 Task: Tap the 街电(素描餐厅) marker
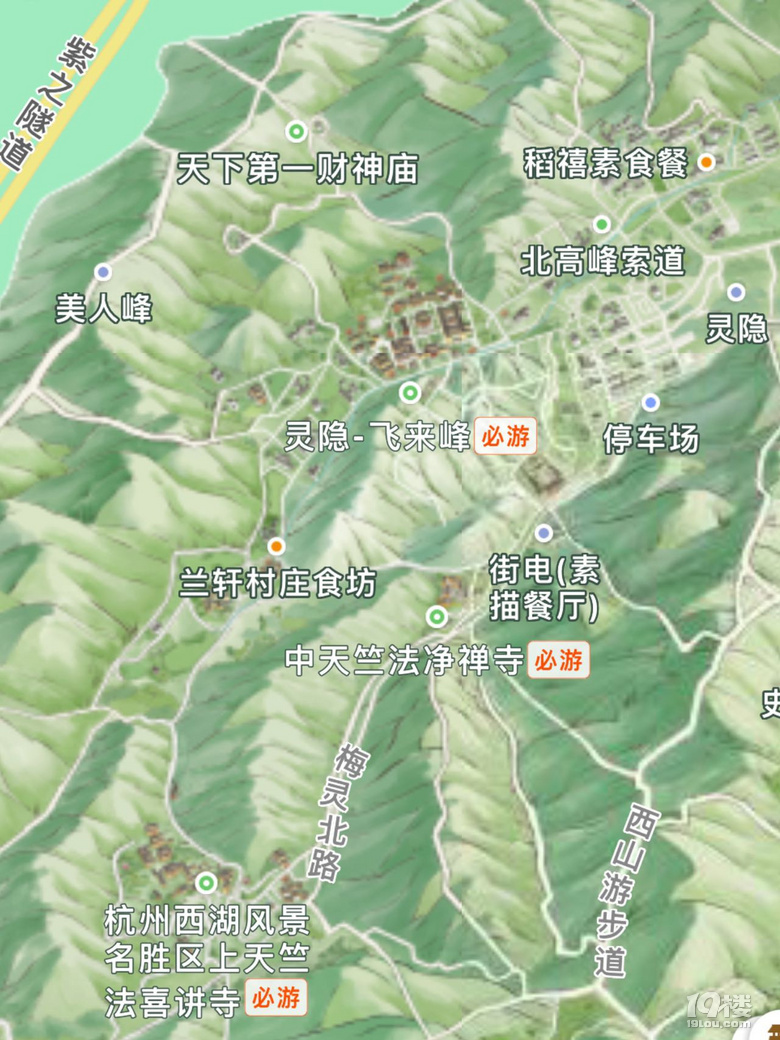click(544, 533)
